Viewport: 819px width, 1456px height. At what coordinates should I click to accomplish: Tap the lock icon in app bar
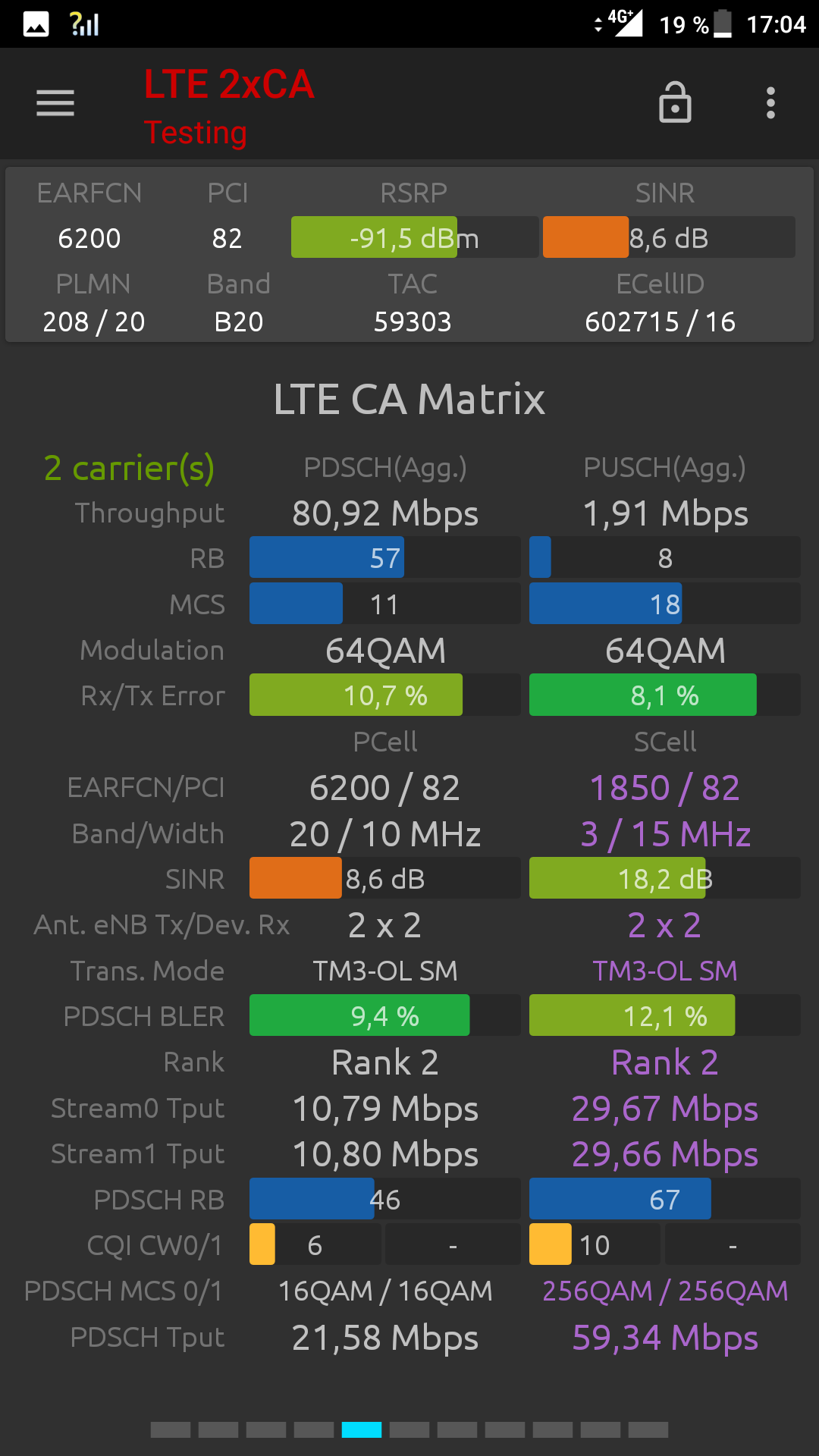coord(675,102)
